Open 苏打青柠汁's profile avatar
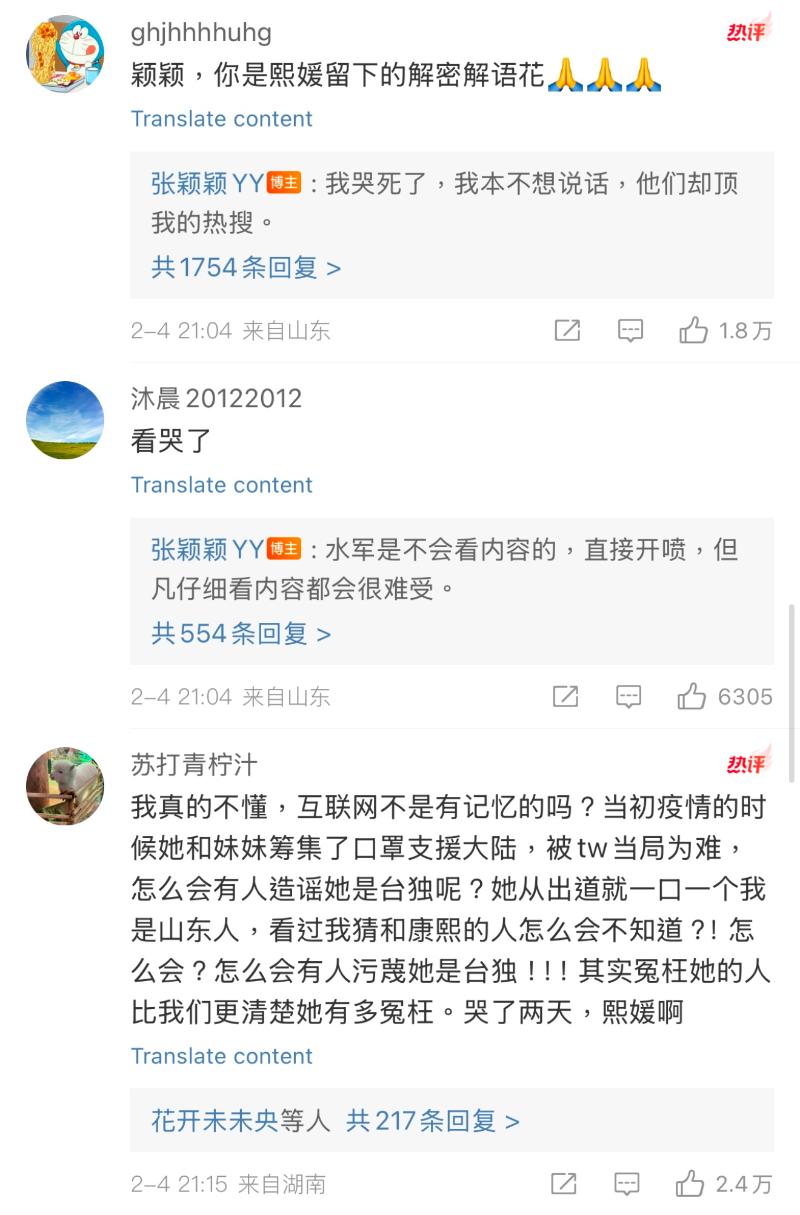Viewport: 800px width, 1215px height. (65, 786)
